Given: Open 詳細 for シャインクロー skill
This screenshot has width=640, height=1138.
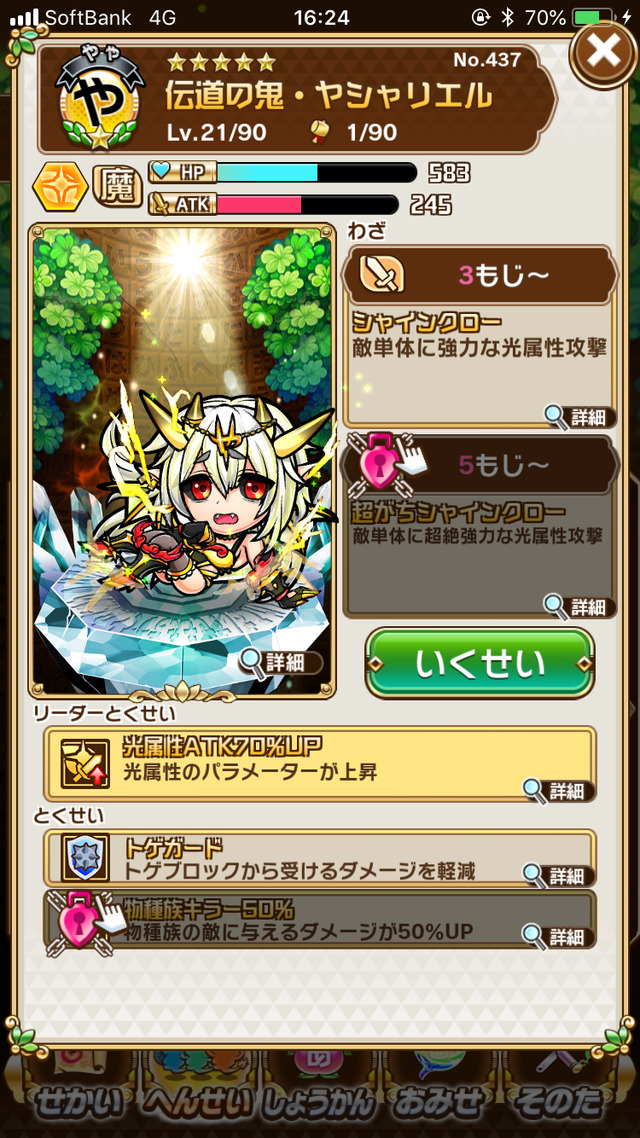Looking at the screenshot, I should [575, 415].
